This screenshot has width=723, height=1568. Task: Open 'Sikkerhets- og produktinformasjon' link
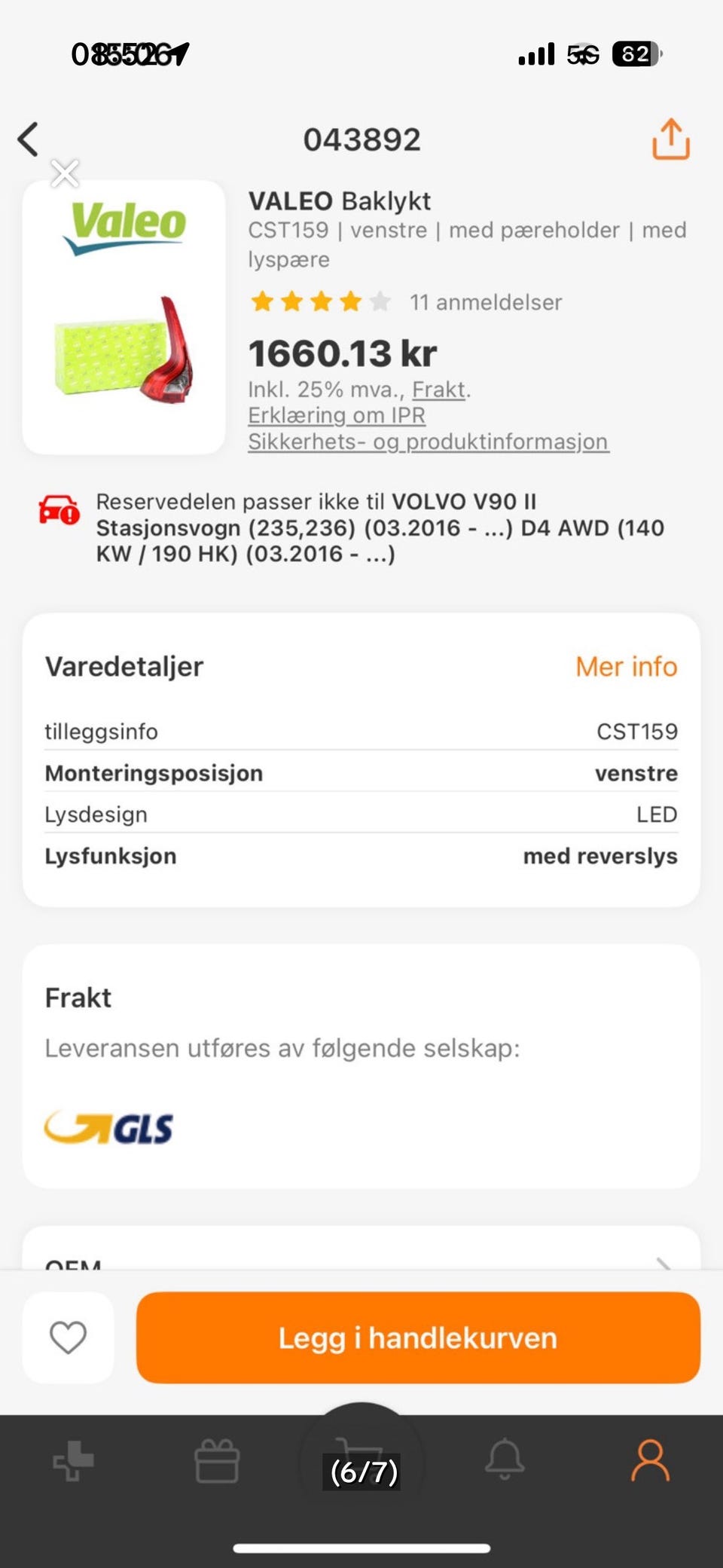tap(429, 442)
